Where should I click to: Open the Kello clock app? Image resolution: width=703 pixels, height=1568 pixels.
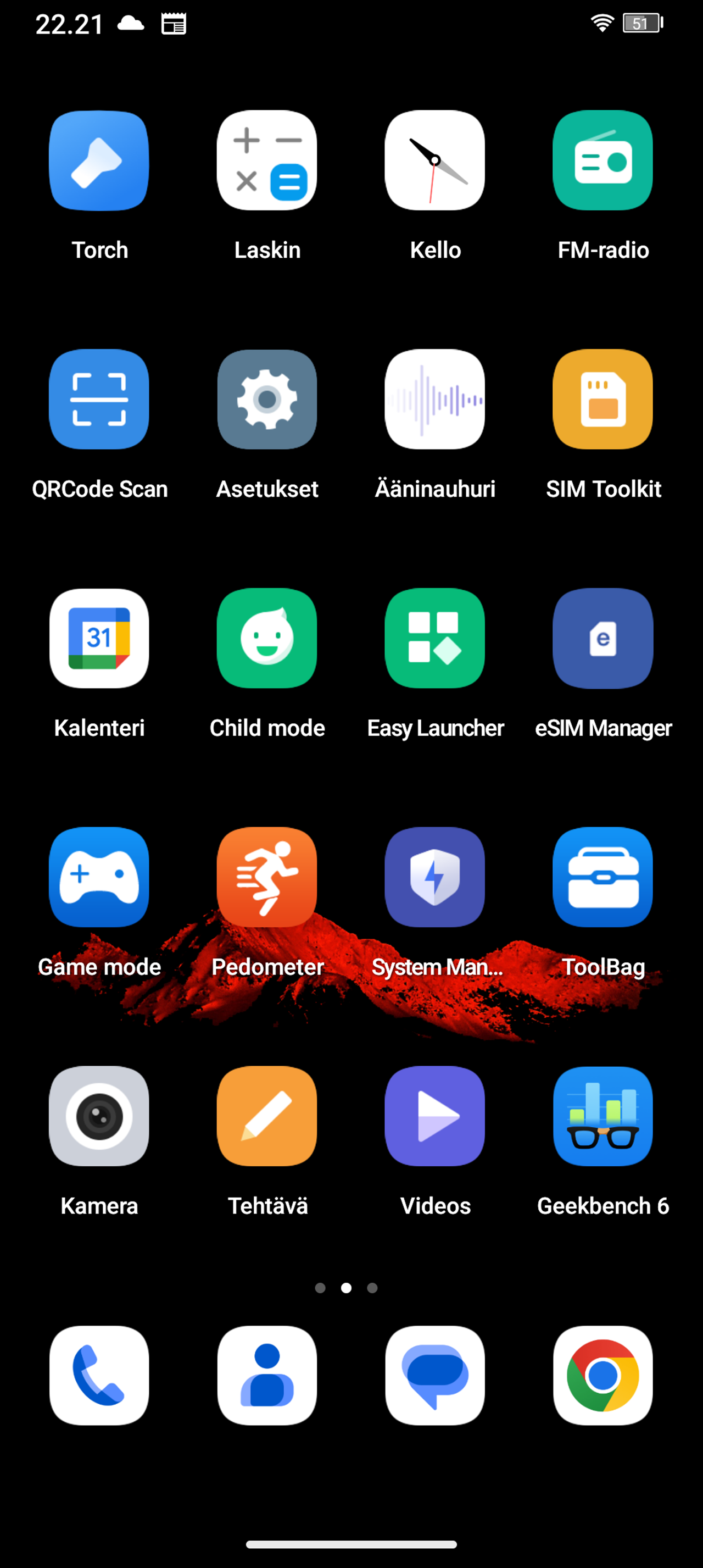point(435,160)
